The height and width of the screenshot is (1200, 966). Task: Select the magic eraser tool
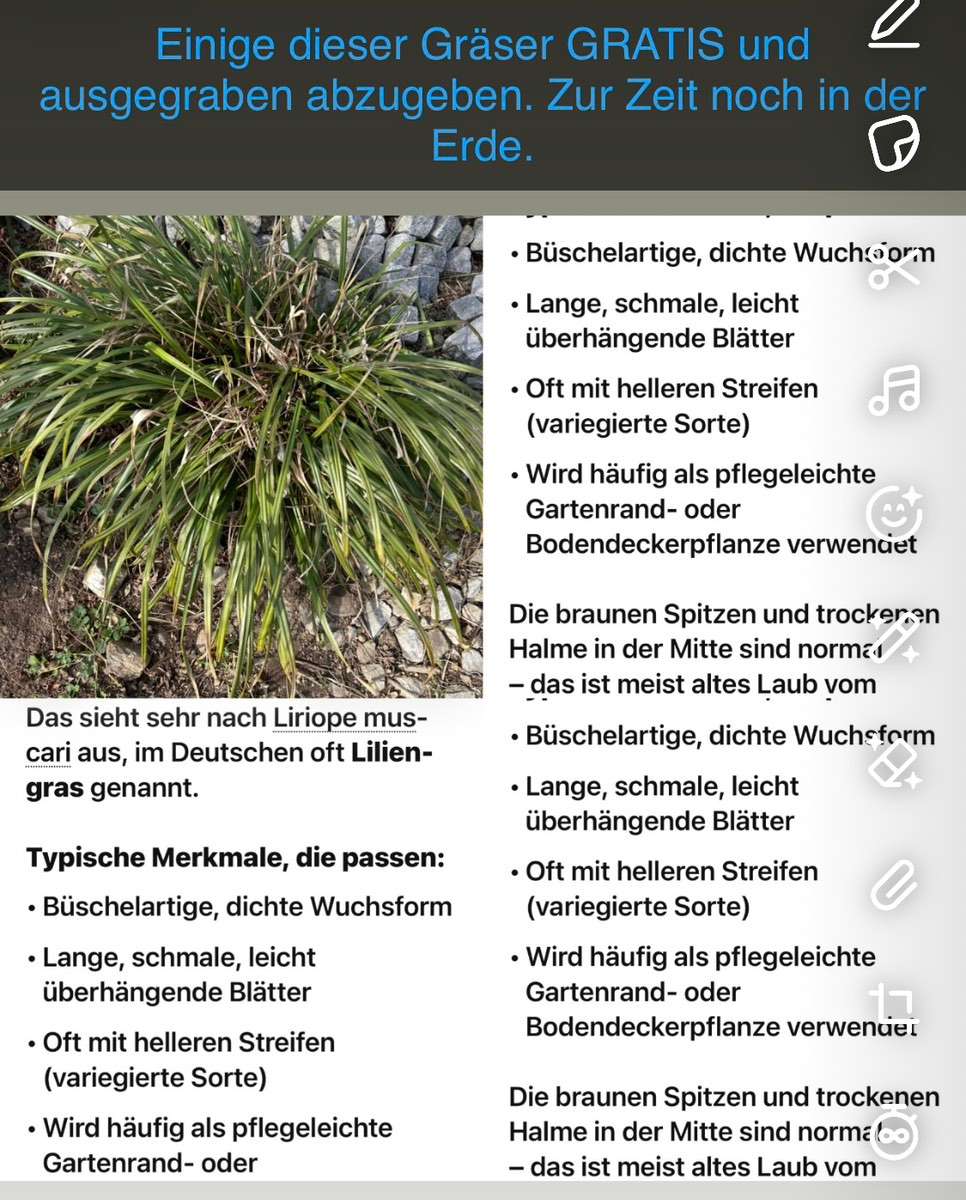pyautogui.click(x=894, y=762)
